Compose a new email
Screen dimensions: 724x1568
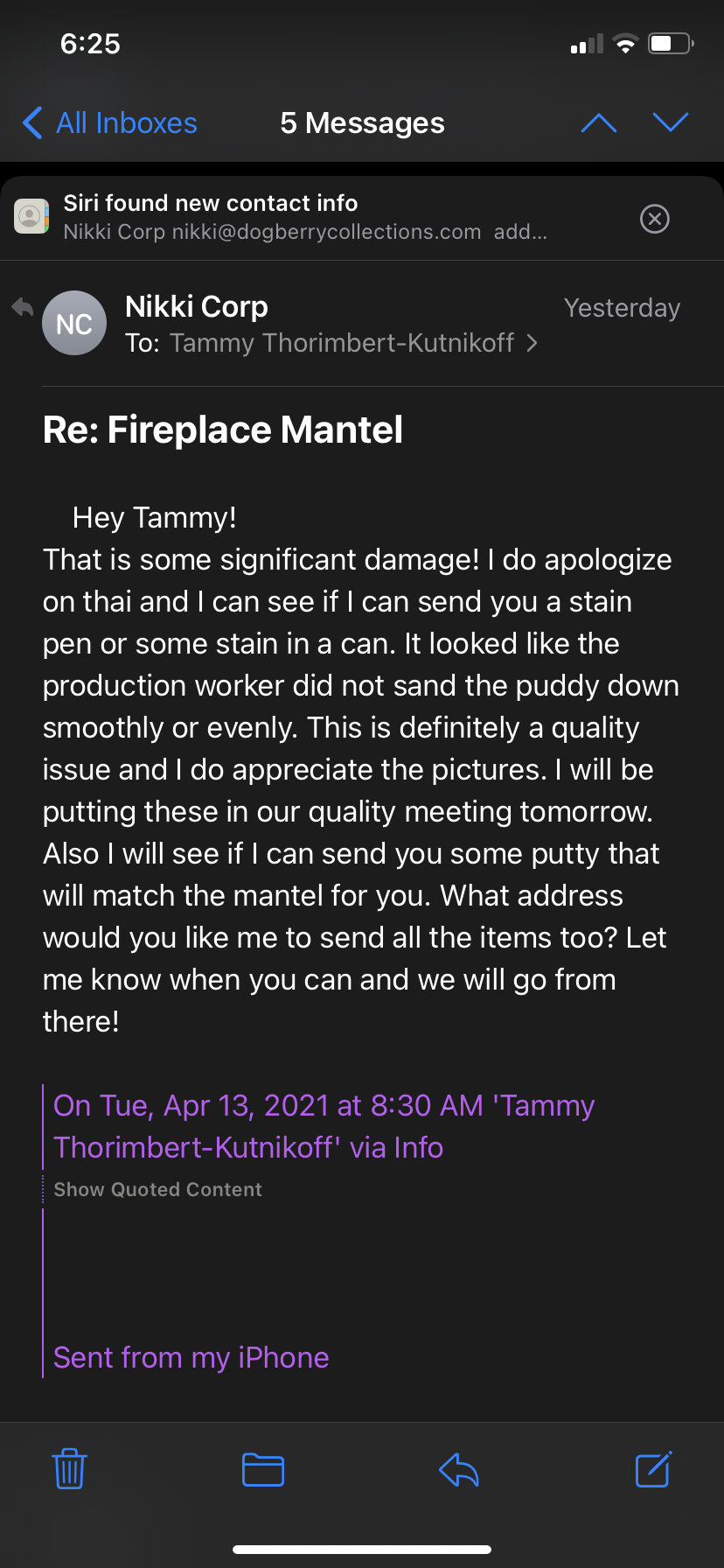click(653, 1469)
